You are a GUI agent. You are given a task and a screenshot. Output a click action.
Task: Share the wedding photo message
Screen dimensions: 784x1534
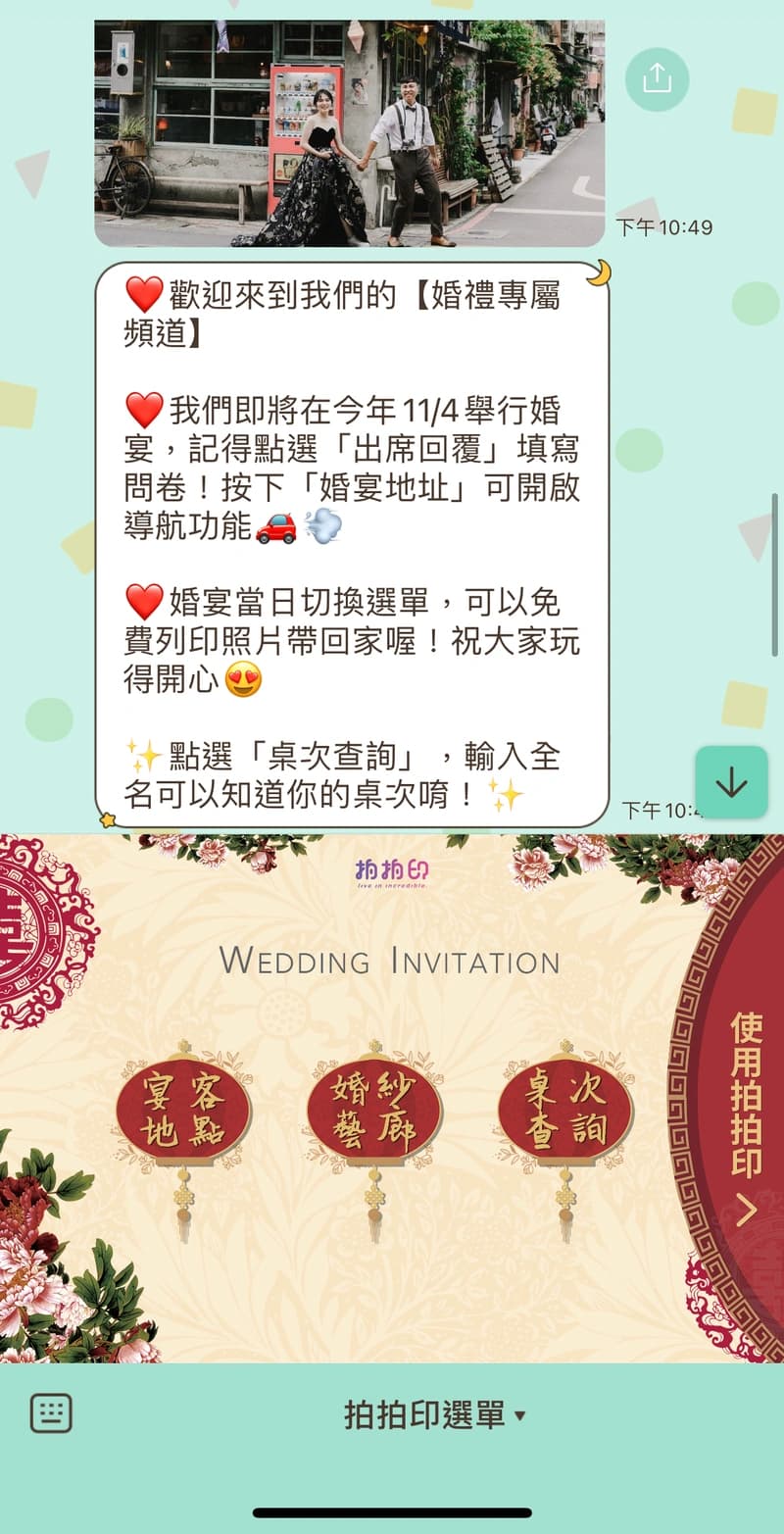(x=657, y=78)
